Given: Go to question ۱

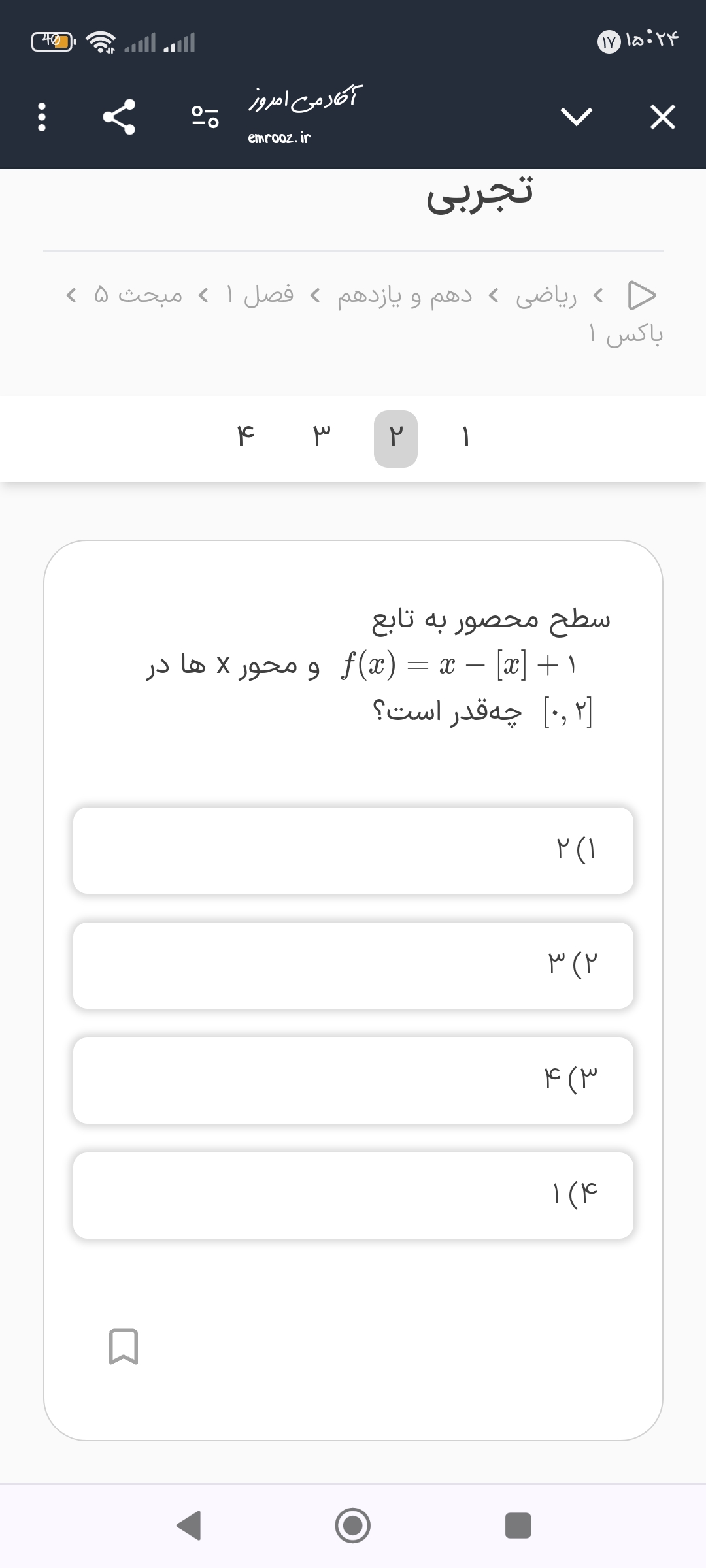Looking at the screenshot, I should click(465, 438).
